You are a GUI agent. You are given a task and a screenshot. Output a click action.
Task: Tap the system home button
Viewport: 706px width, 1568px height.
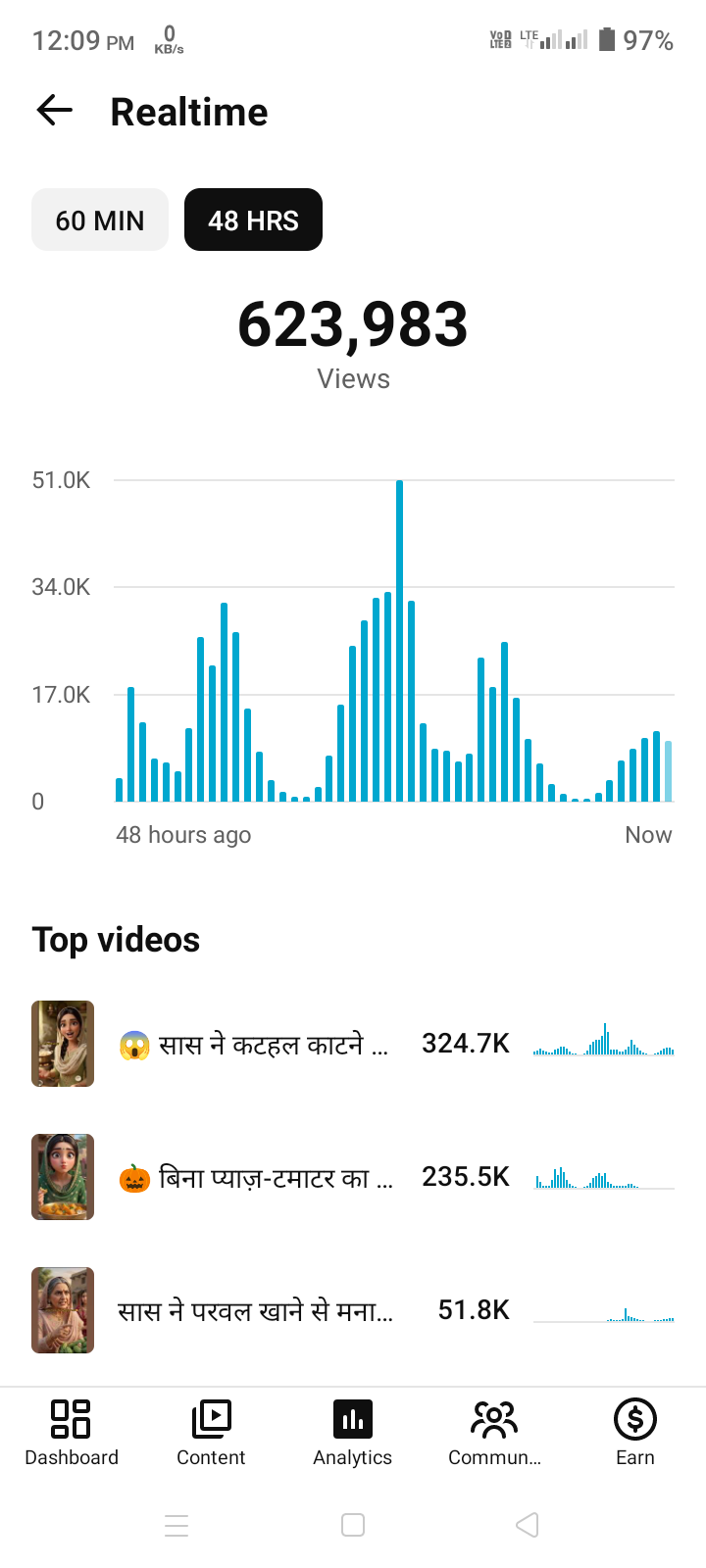point(353,1525)
